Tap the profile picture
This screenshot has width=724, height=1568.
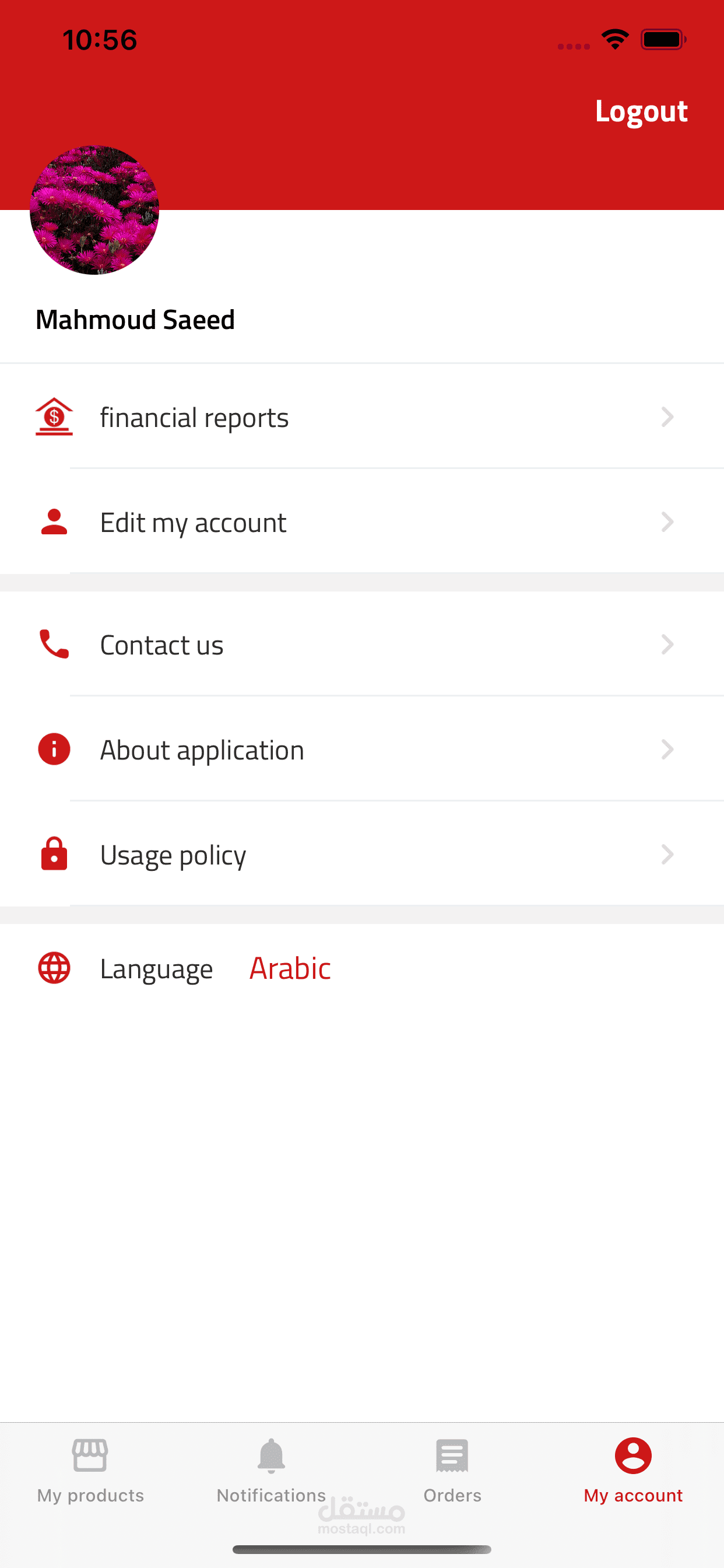[94, 210]
